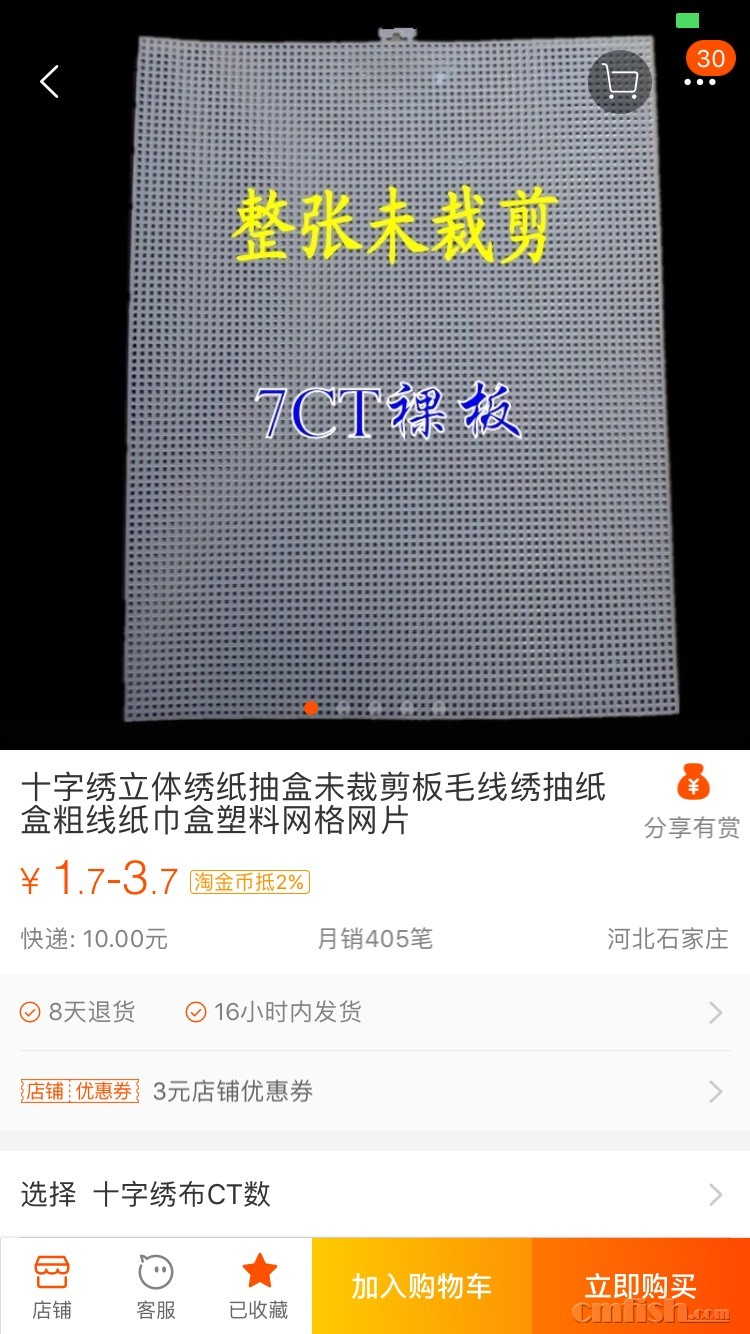This screenshot has height=1334, width=750.
Task: Open 选择 十字绣布CT数 options
Action: (x=375, y=1194)
